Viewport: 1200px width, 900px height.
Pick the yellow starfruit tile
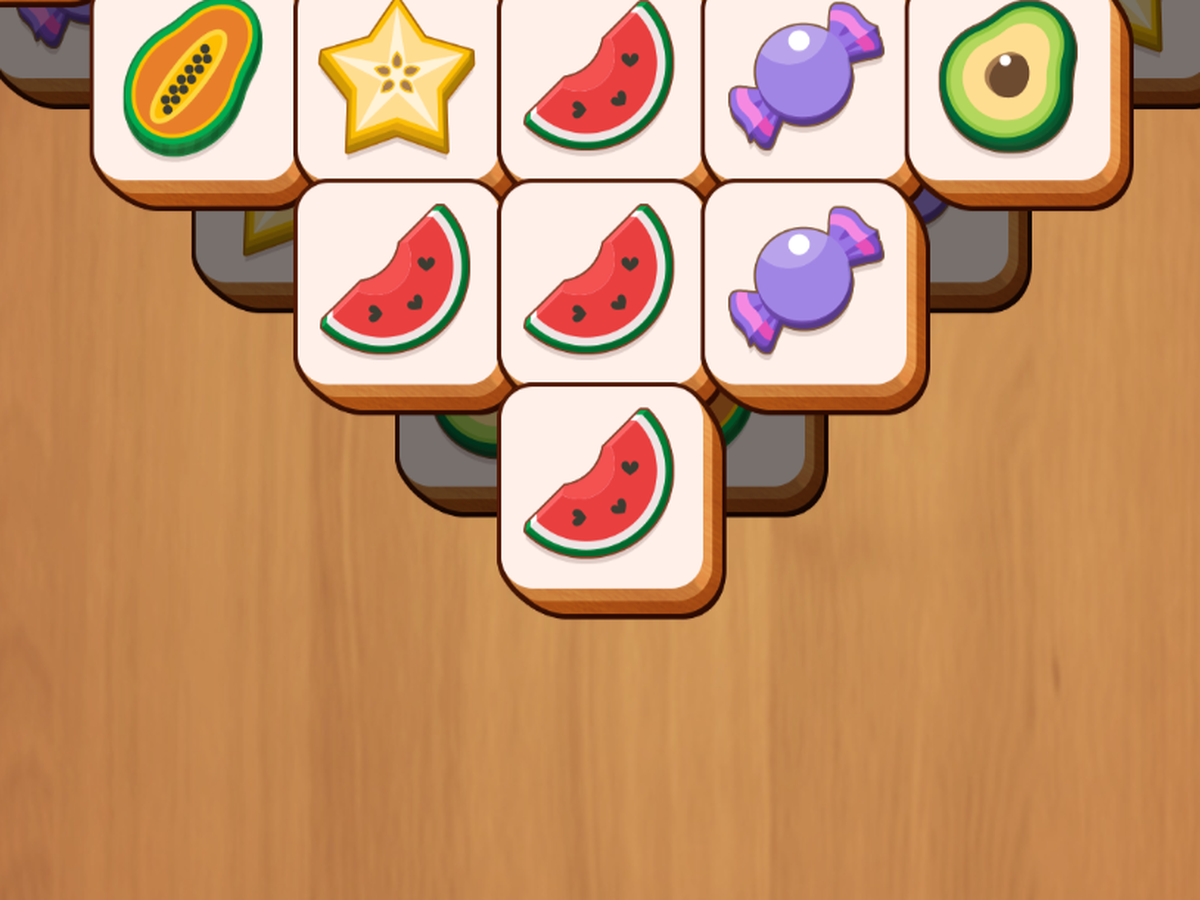click(397, 80)
